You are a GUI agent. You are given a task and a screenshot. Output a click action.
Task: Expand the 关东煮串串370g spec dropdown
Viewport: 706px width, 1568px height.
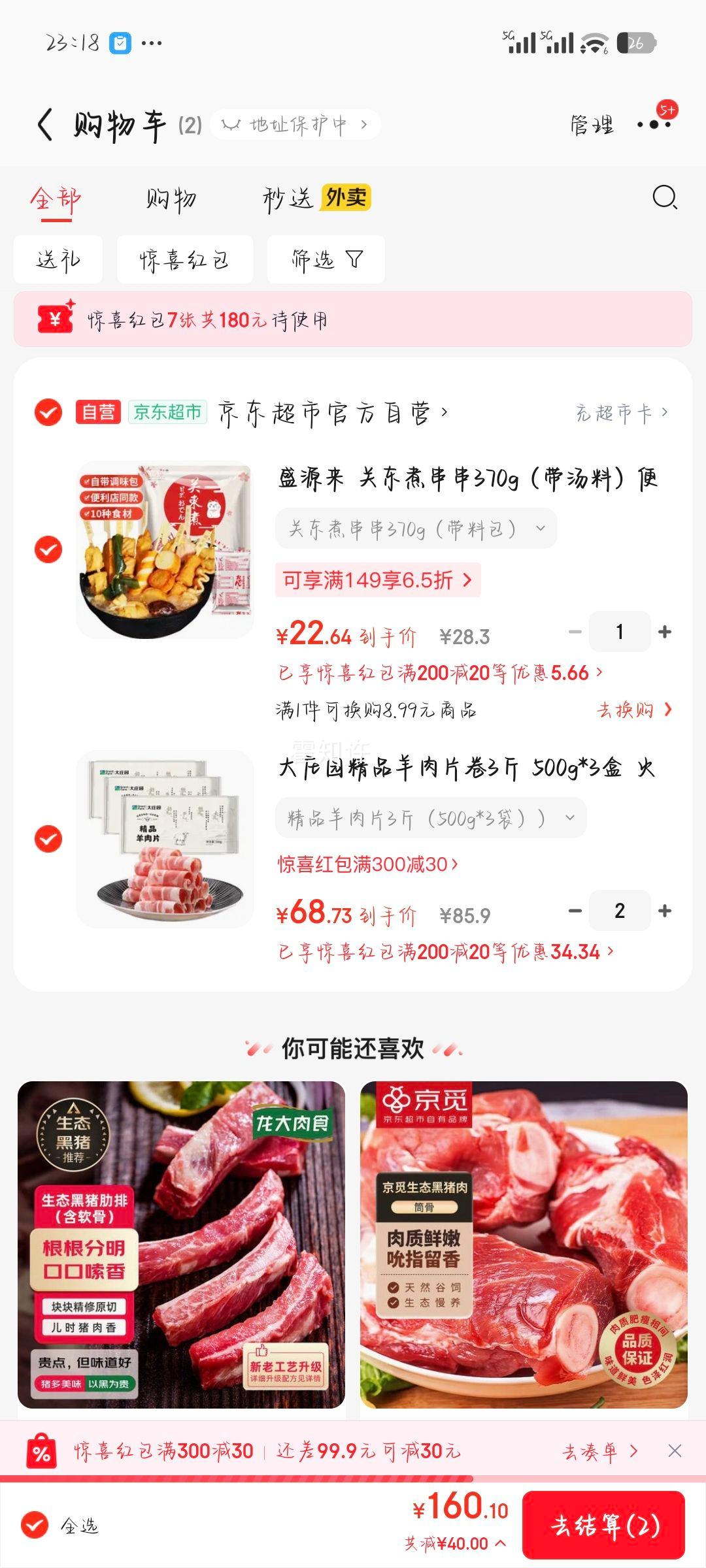tap(416, 529)
